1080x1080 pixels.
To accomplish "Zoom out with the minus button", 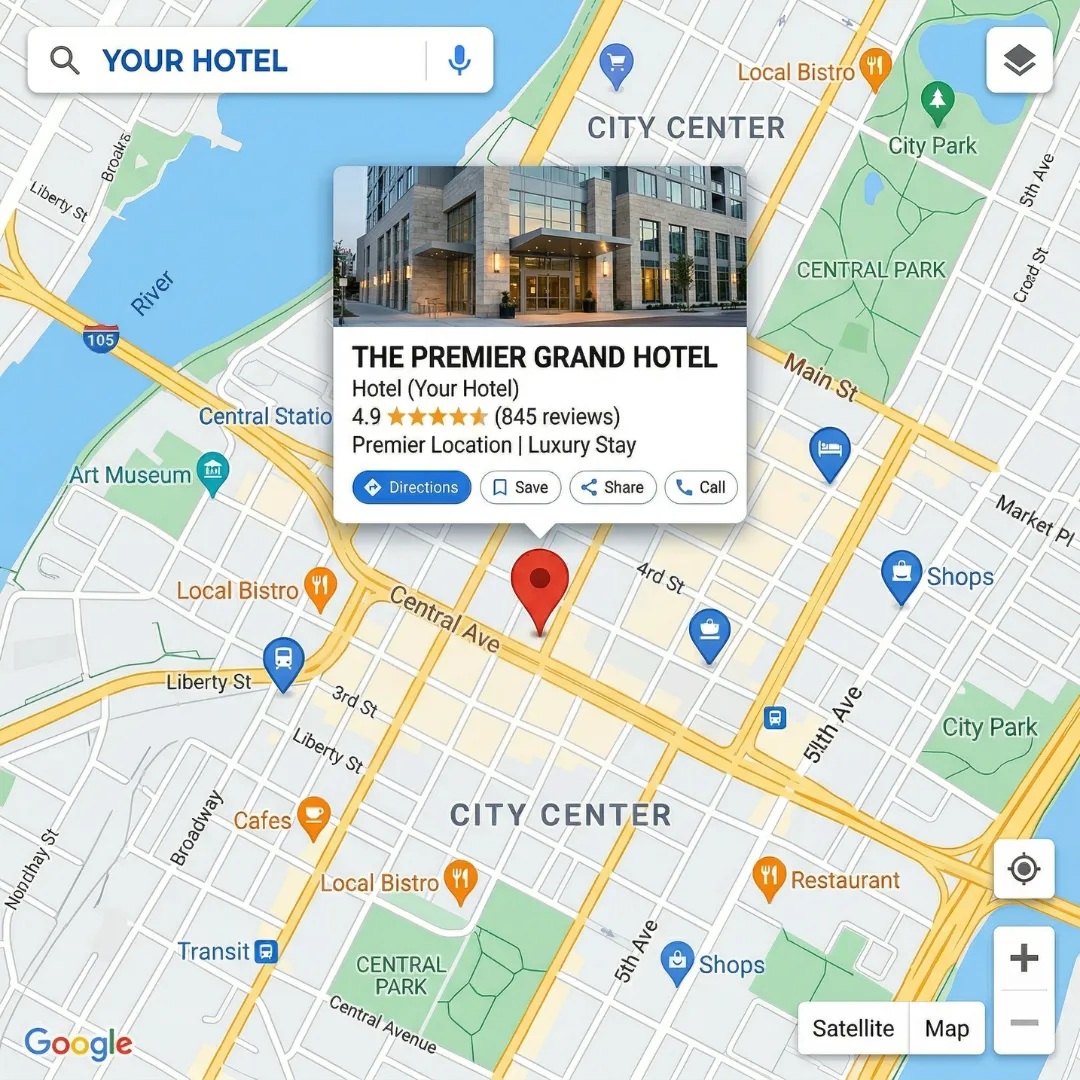I will (x=1024, y=1022).
